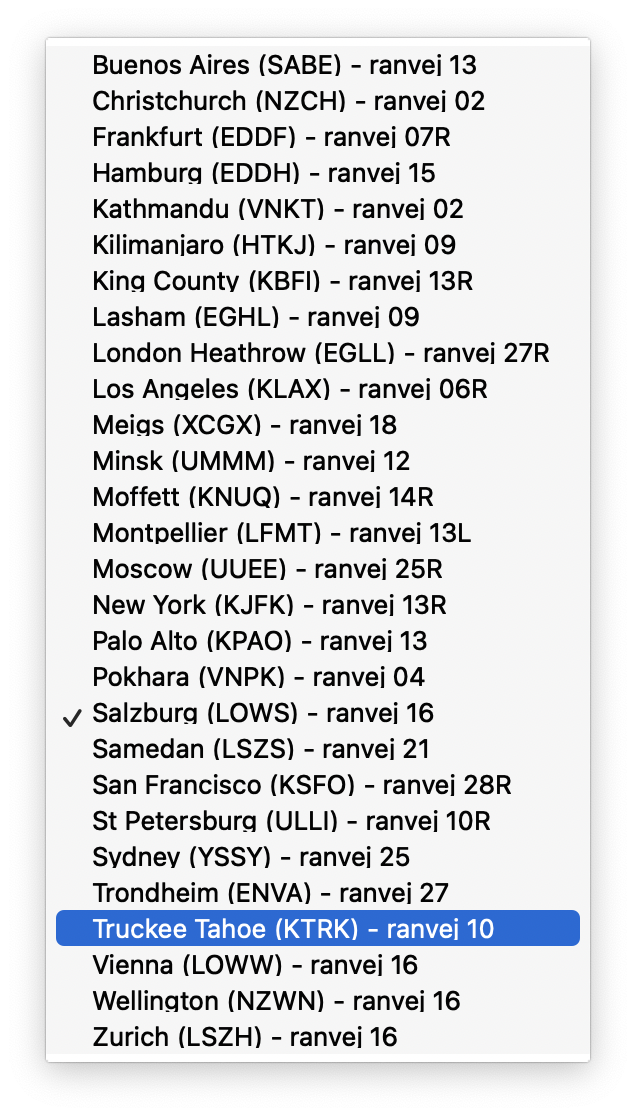Pick Frankfurt (EDDF) ranvej 07R
This screenshot has height=1116, width=636.
(278, 138)
